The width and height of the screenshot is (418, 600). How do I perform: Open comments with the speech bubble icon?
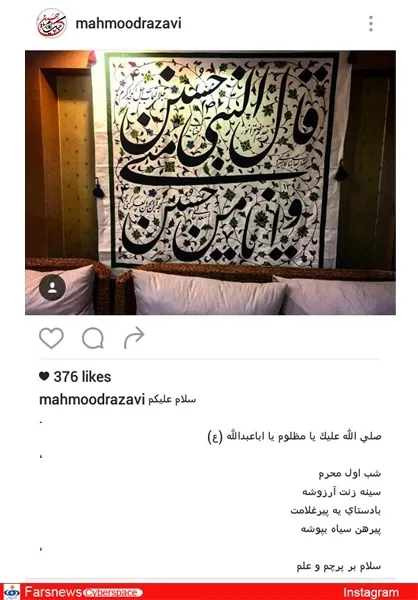[x=93, y=339]
